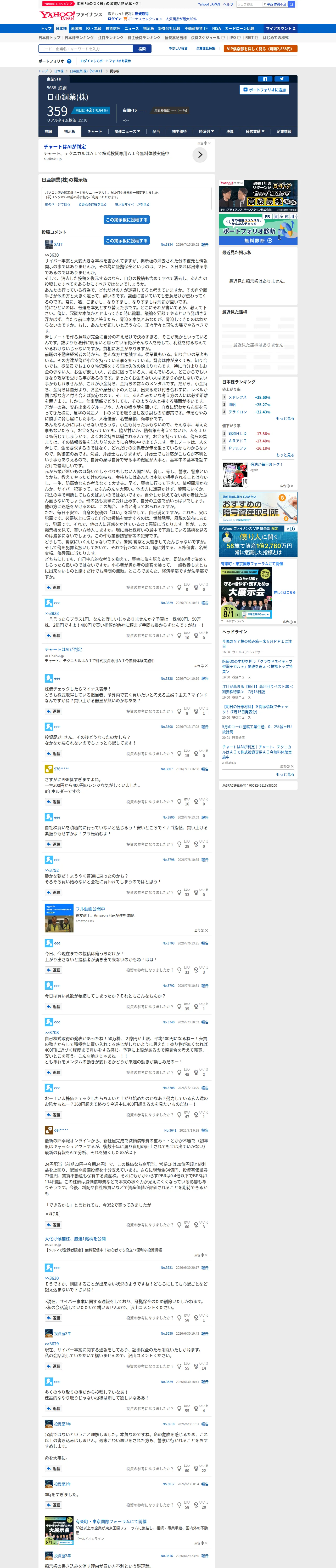
Task: Focus the stock code/company keyword search box
Action: (87, 49)
